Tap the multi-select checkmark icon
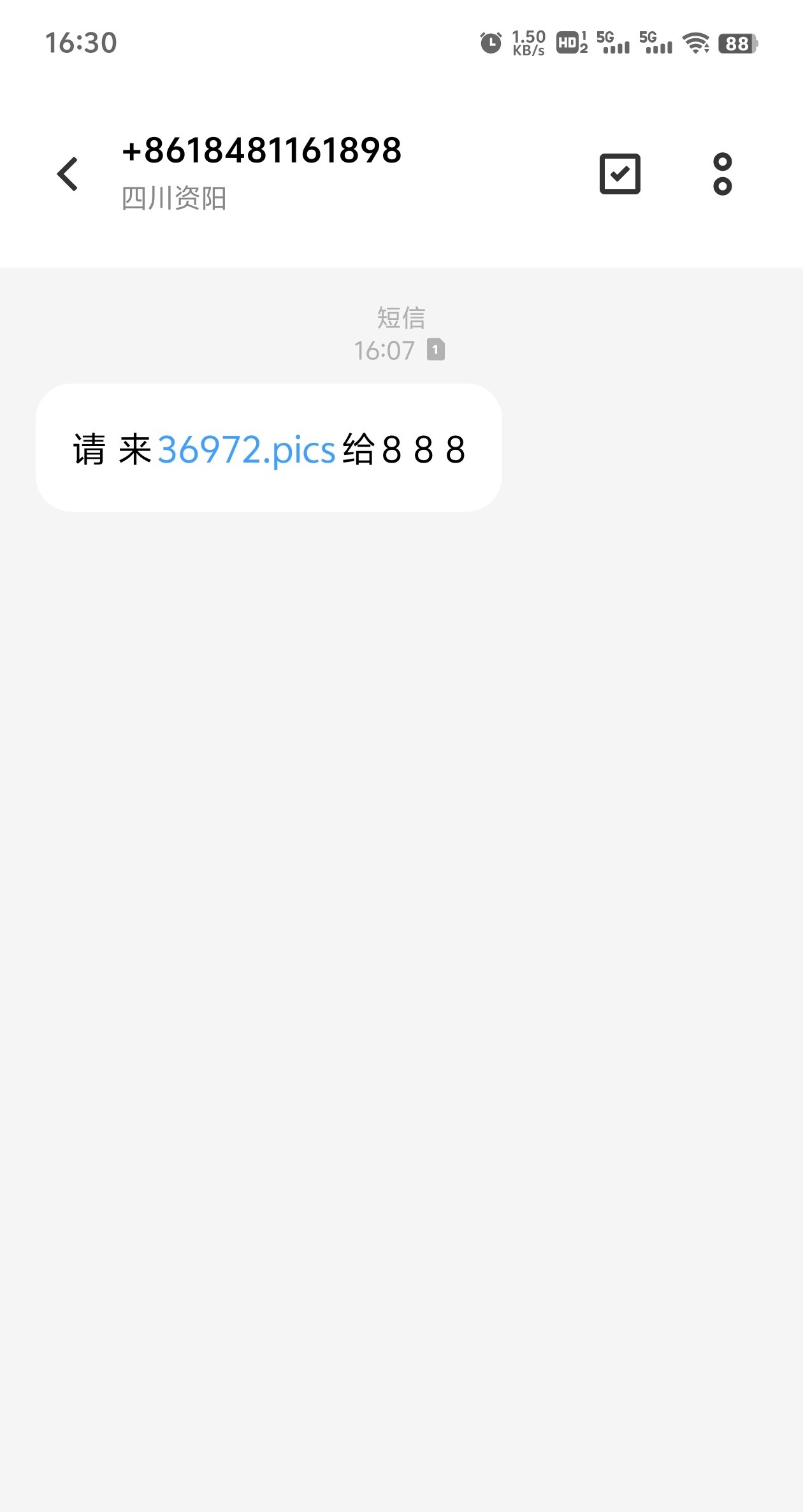 point(619,174)
